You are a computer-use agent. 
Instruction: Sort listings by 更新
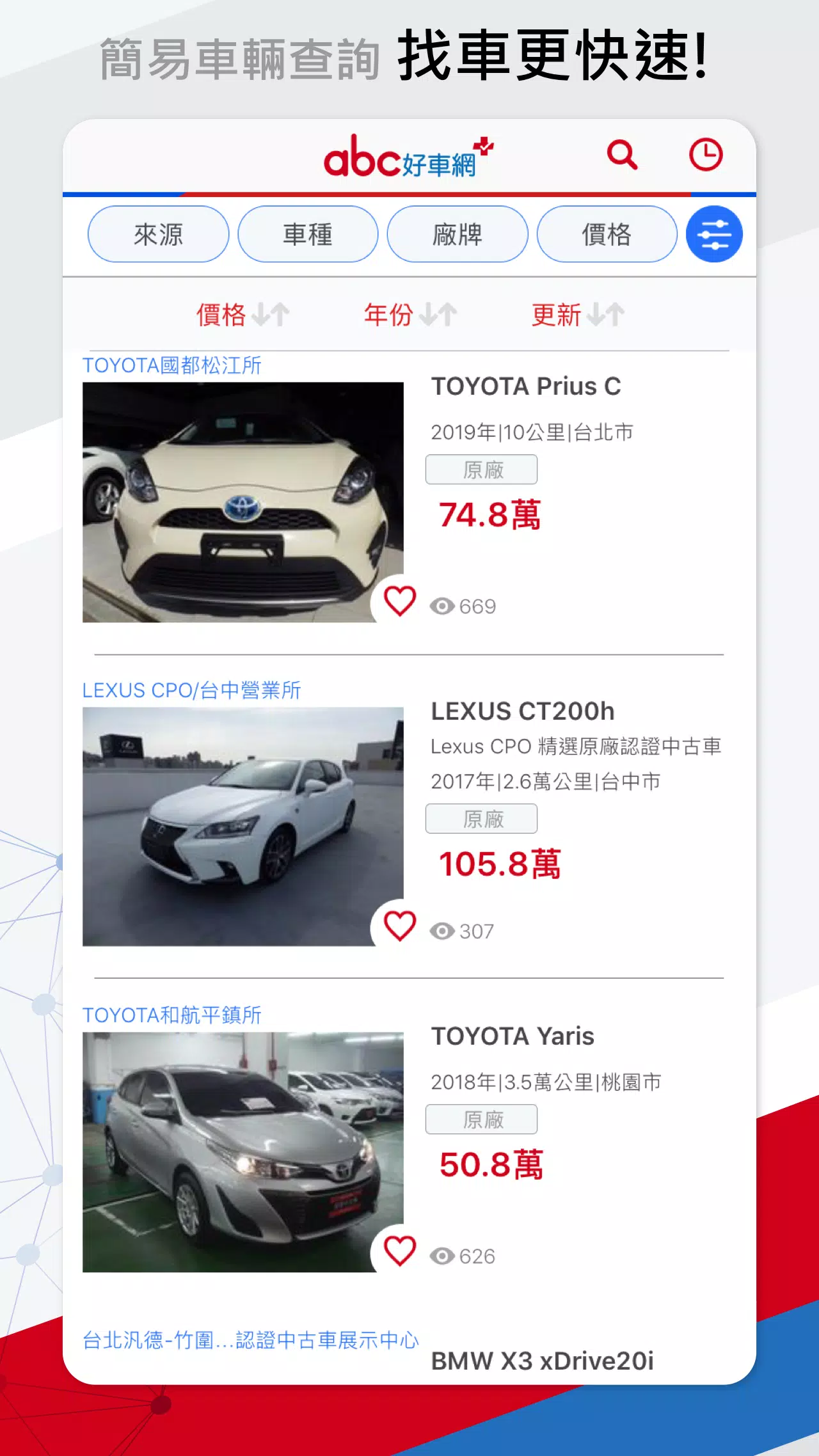coord(555,315)
